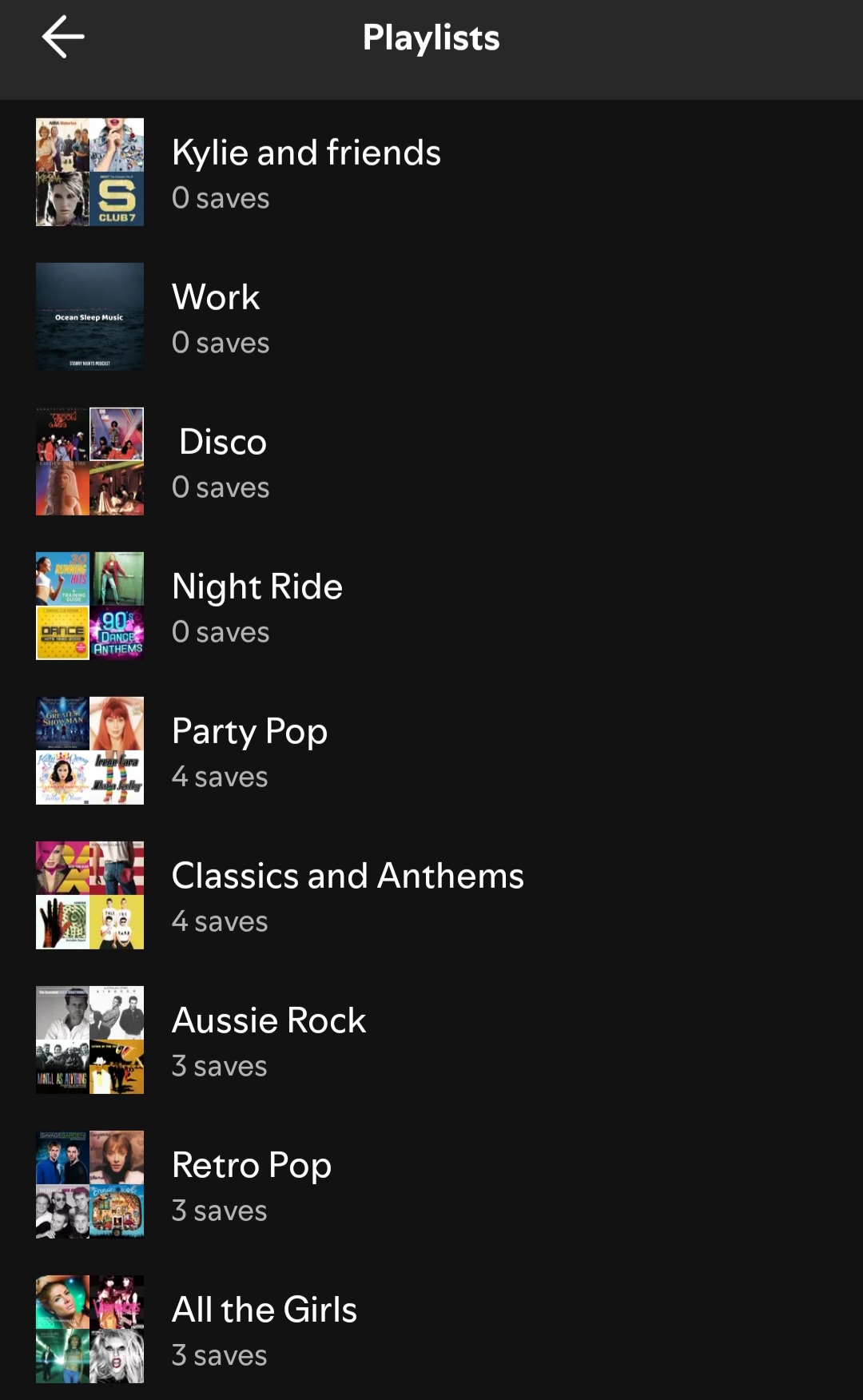Viewport: 863px width, 1400px height.
Task: Select the Retro Pop playlist
Action: [x=251, y=1184]
